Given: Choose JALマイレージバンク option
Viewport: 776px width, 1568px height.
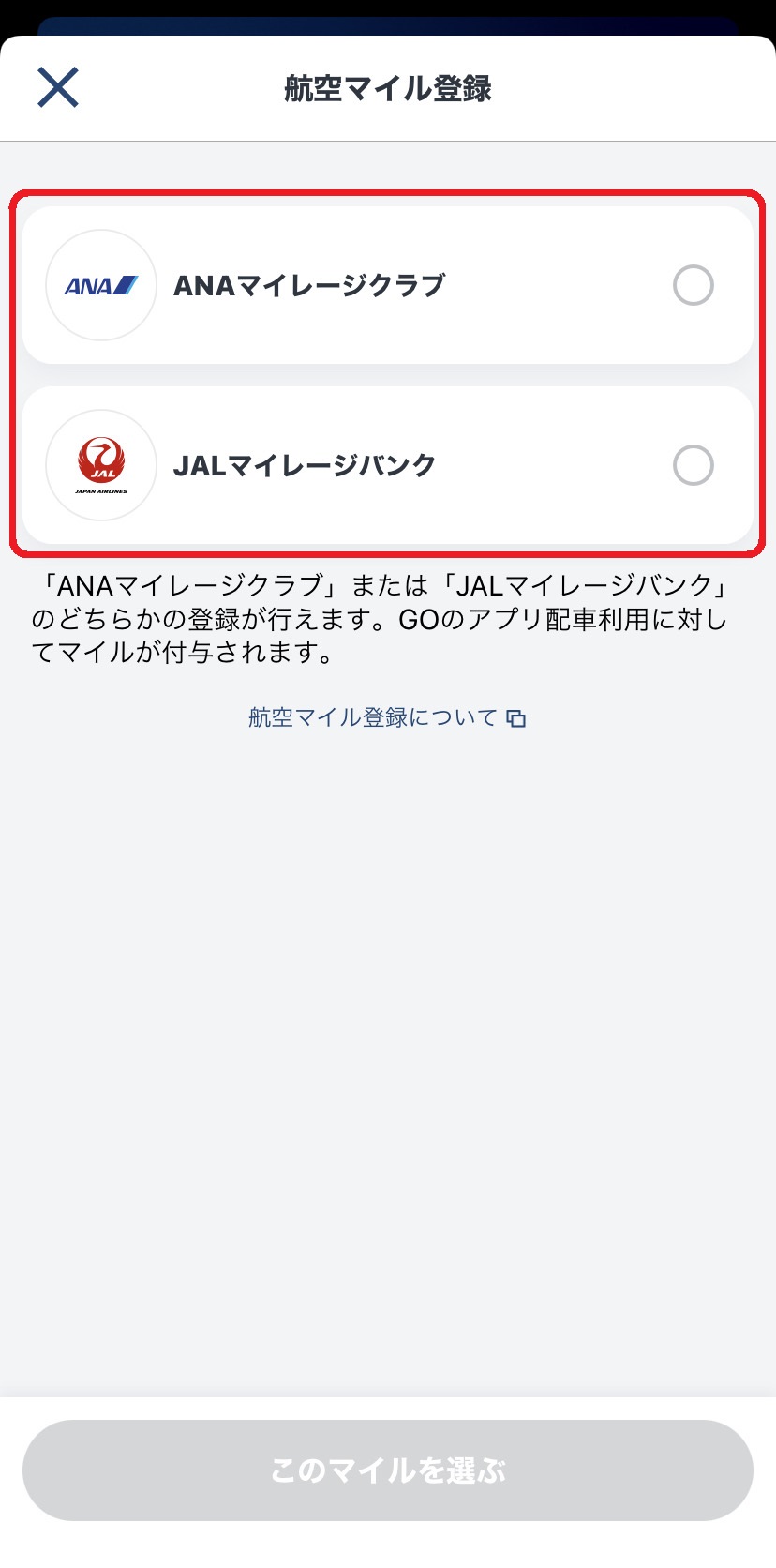Looking at the screenshot, I should click(x=693, y=465).
